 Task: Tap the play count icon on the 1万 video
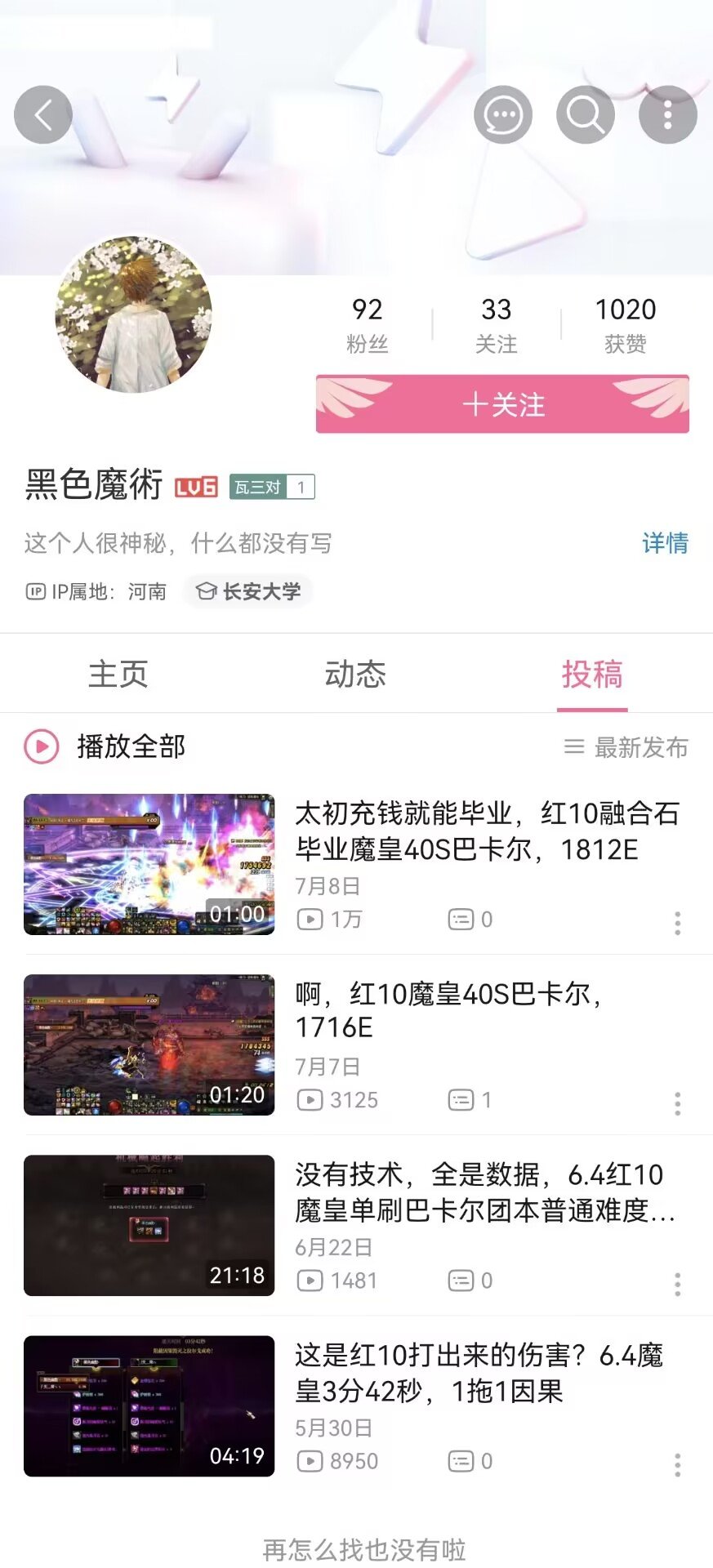pos(309,919)
